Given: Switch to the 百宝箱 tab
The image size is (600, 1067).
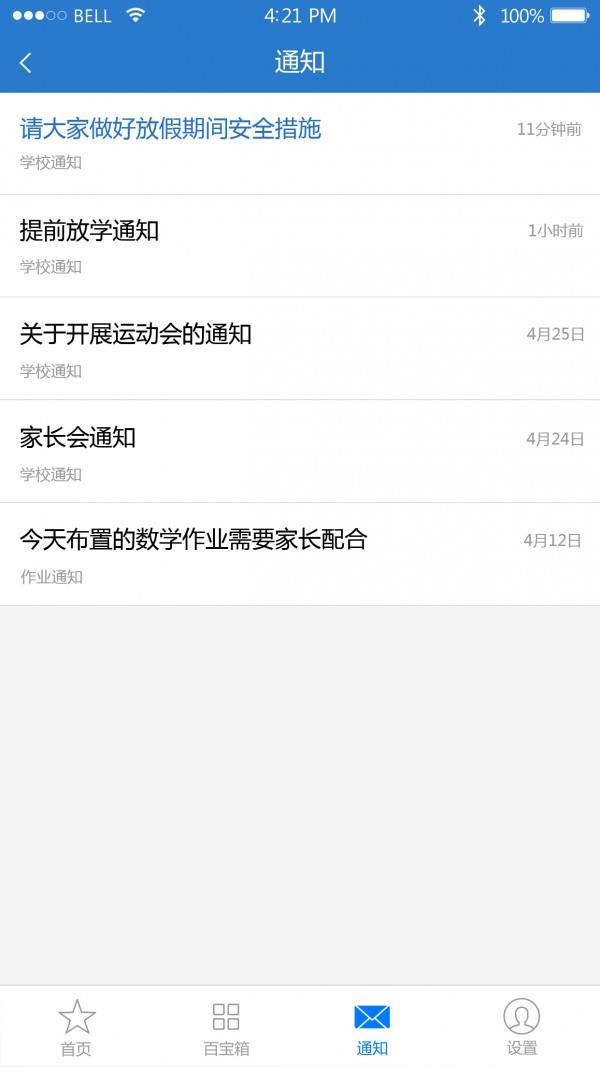Looking at the screenshot, I should [x=226, y=1027].
